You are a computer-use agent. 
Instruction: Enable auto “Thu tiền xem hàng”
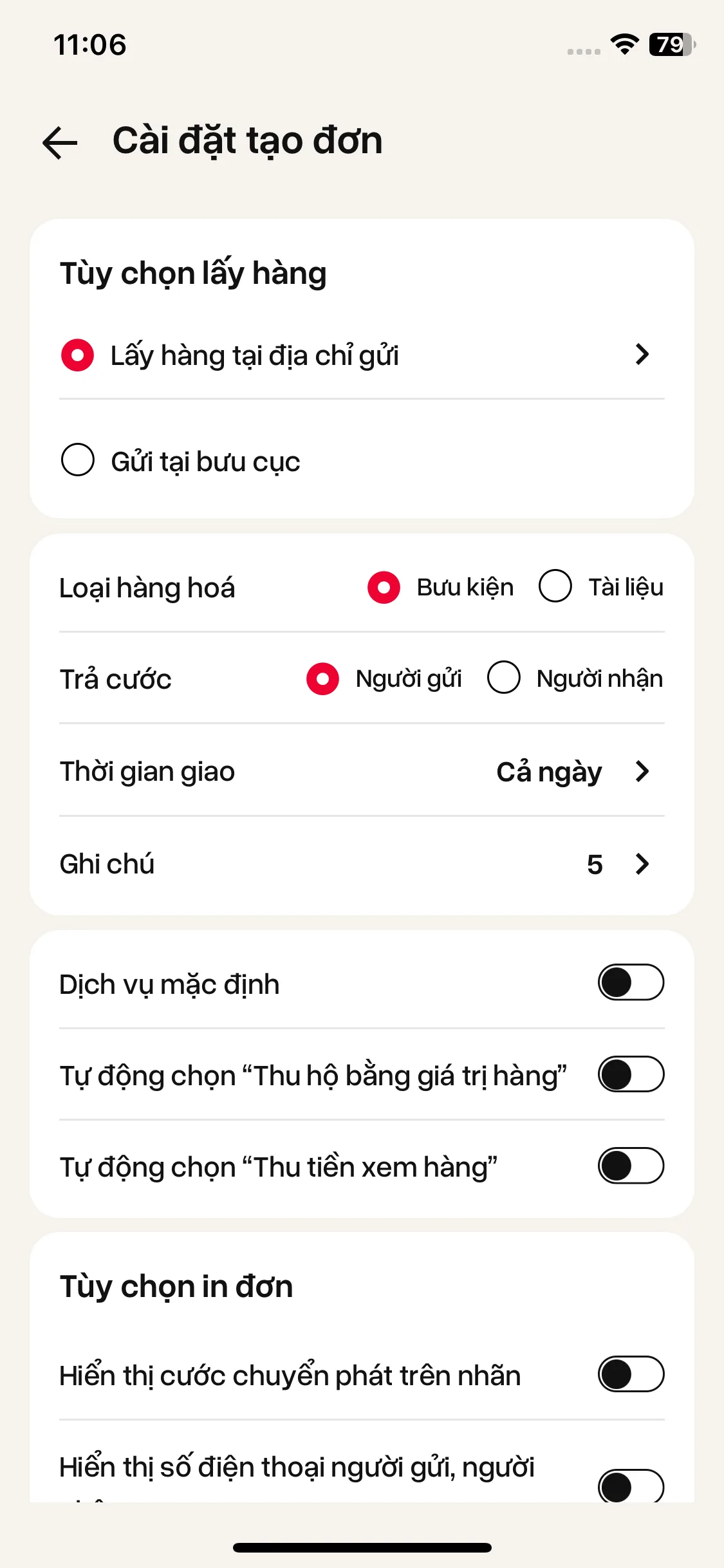coord(631,1166)
